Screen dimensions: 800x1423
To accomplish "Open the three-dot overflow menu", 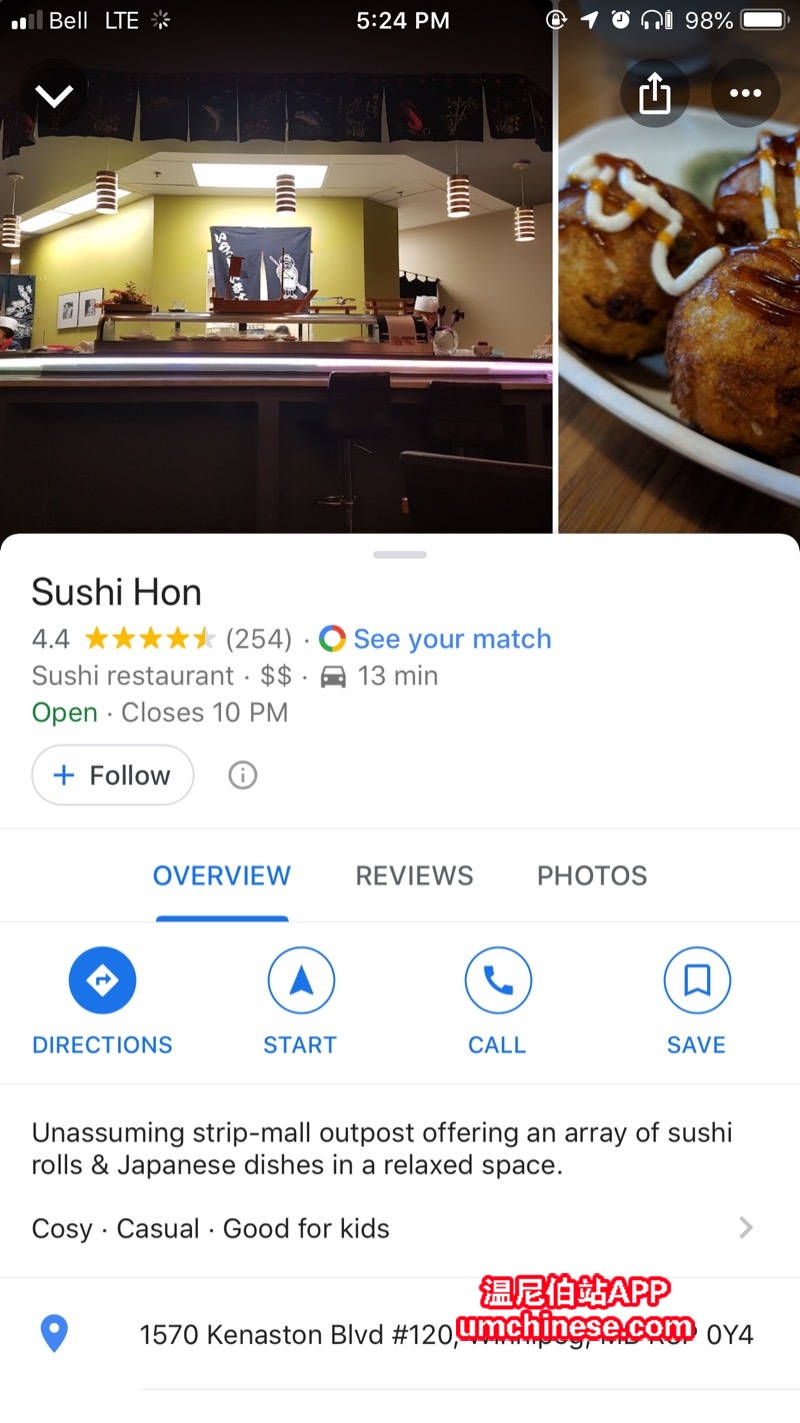I will pyautogui.click(x=745, y=94).
